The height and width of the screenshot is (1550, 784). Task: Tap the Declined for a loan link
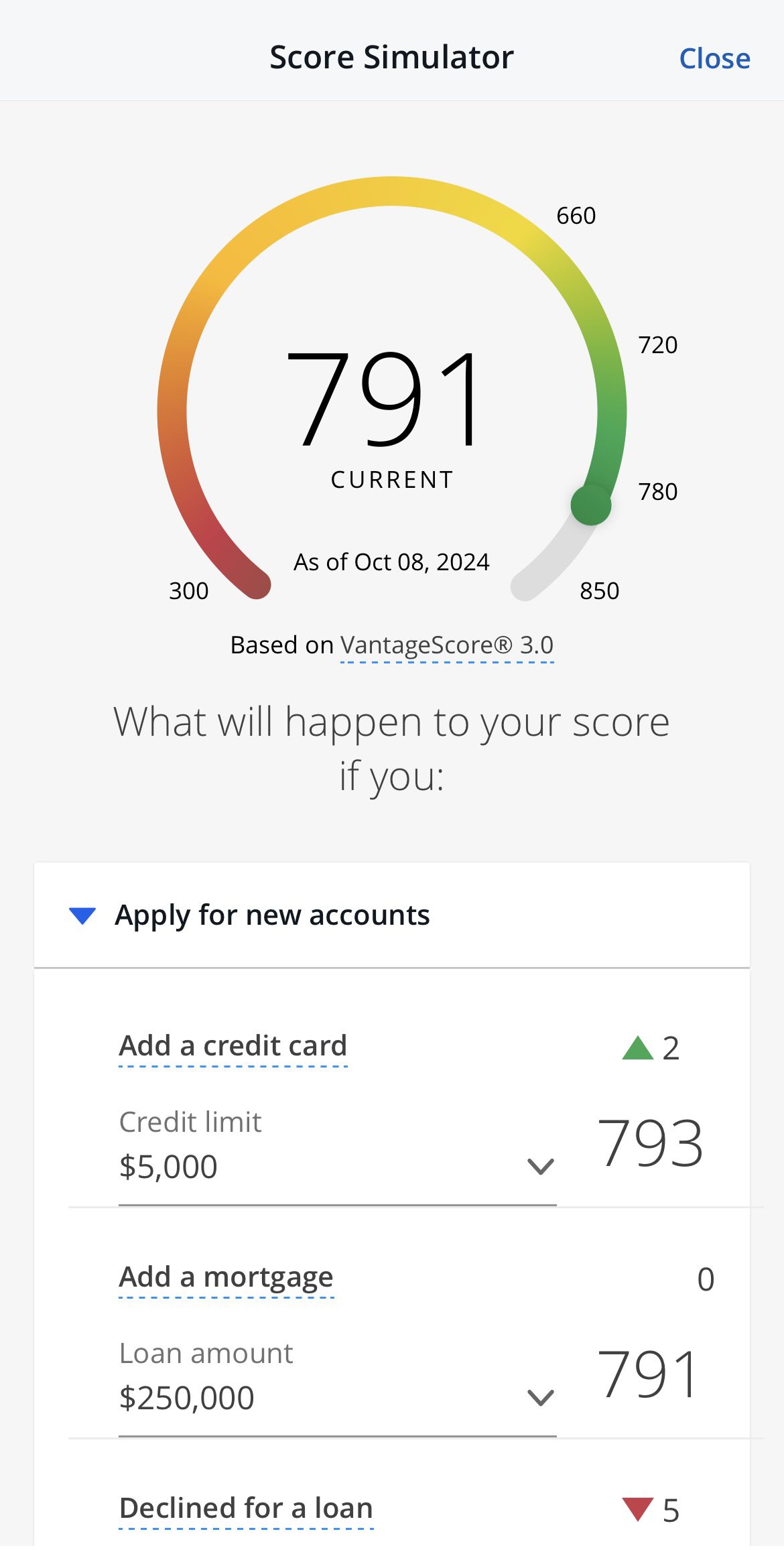tap(246, 1508)
